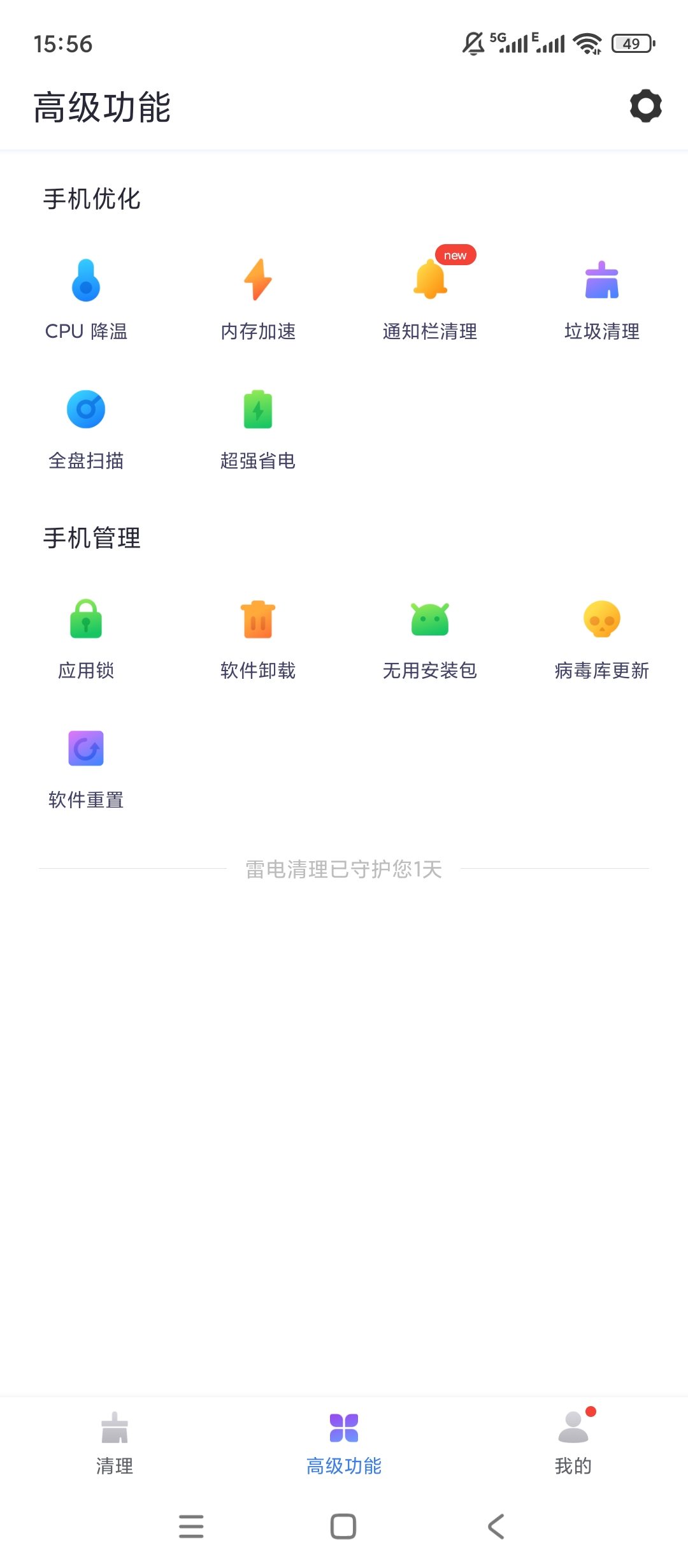
Task: Open 超强省电 power saver
Action: point(258,428)
